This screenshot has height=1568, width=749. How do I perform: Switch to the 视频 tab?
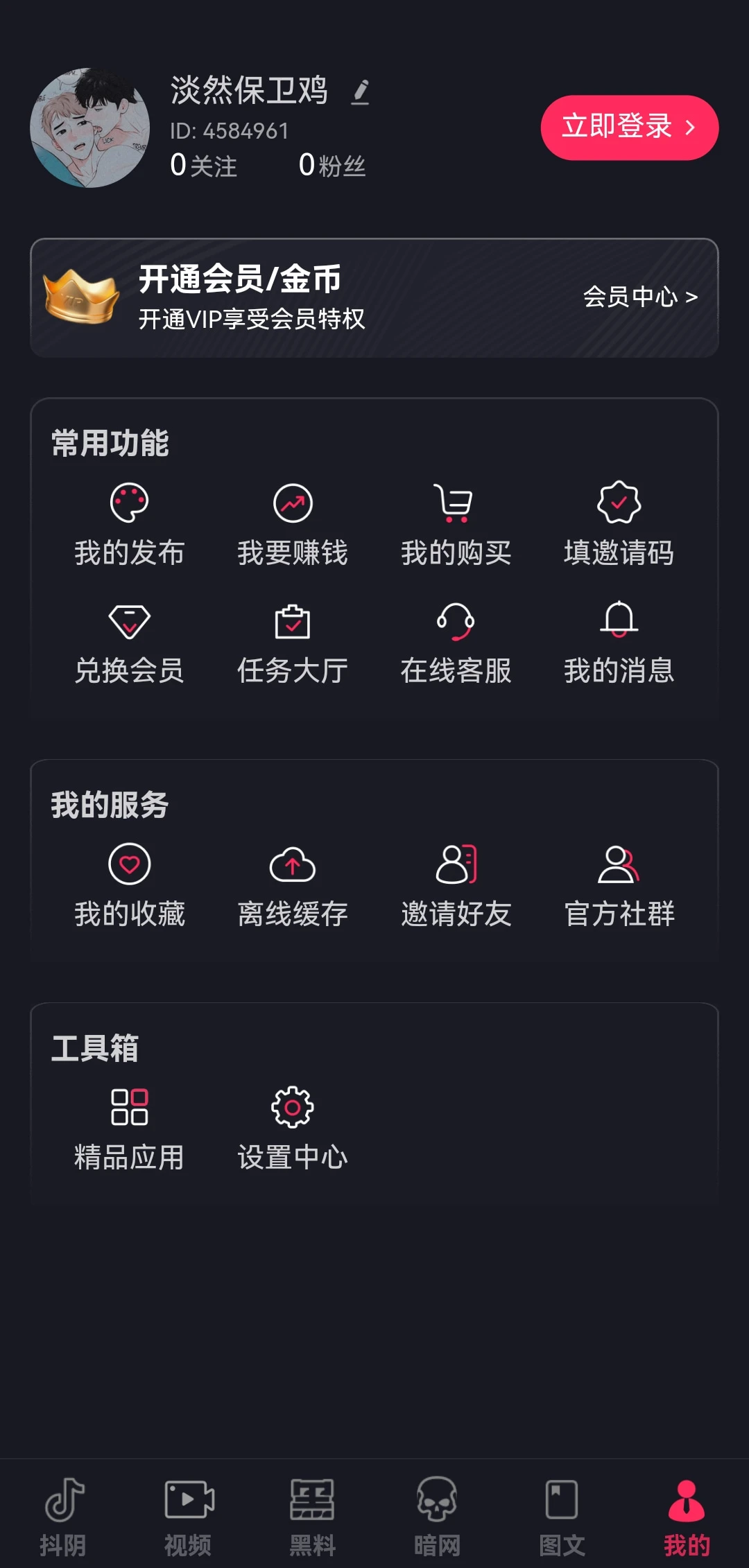[187, 1511]
